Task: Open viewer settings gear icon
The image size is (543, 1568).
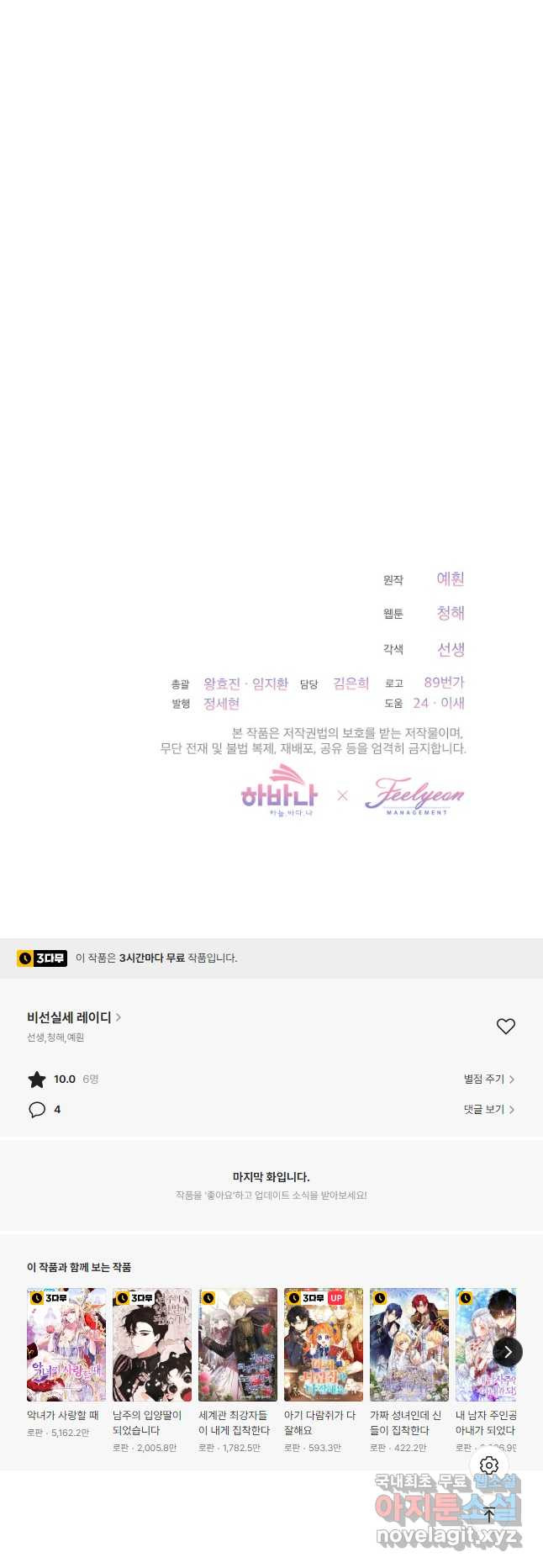Action: (489, 1465)
